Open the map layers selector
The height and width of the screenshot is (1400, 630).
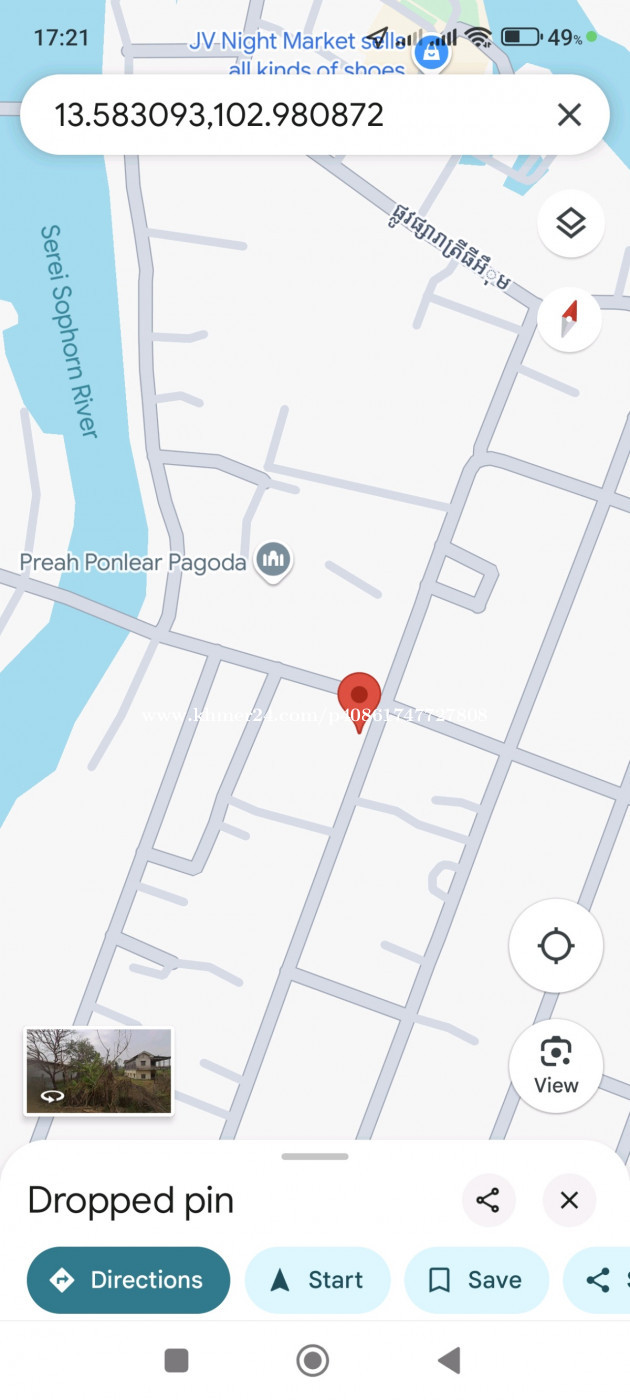(x=570, y=223)
